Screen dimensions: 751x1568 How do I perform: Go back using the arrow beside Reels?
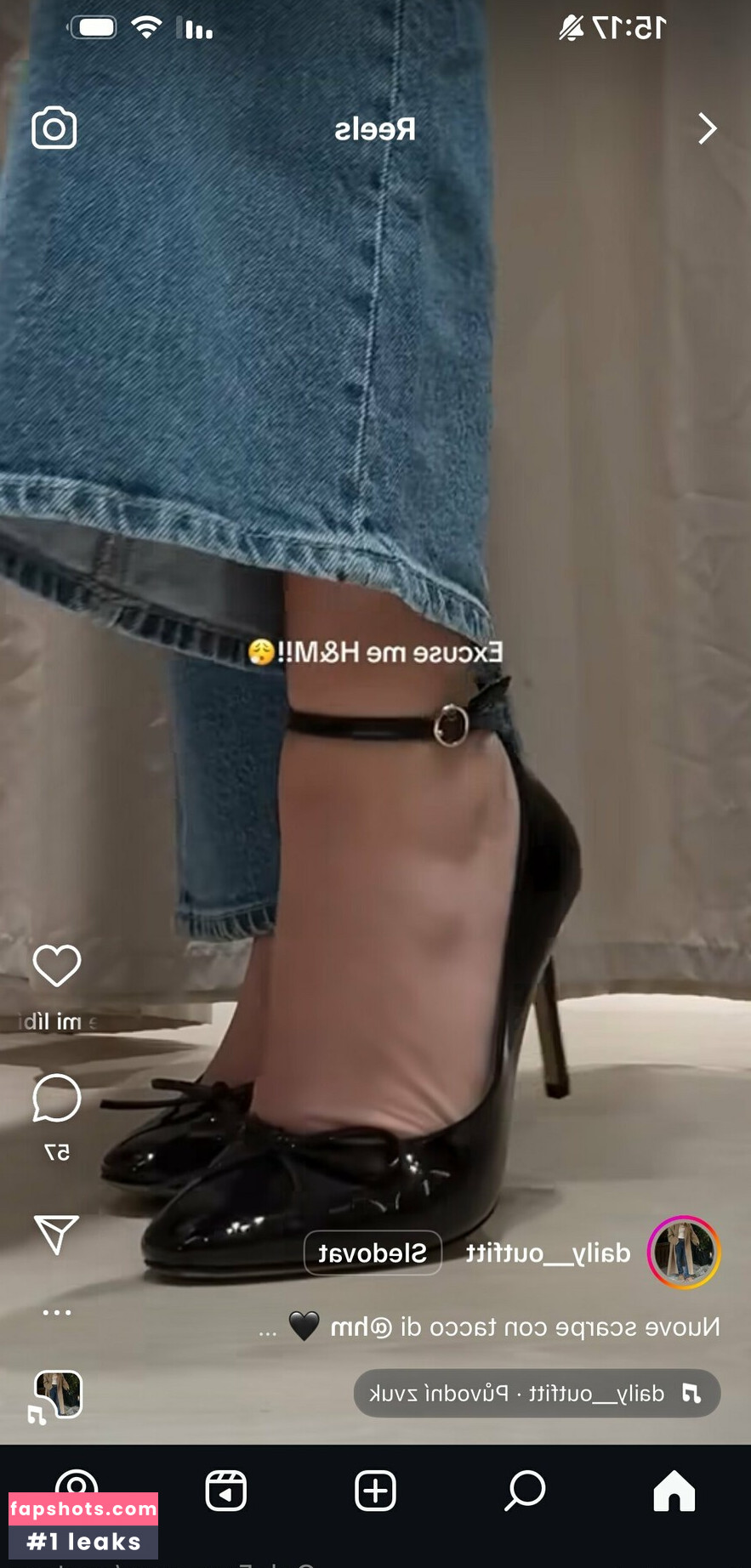(707, 128)
